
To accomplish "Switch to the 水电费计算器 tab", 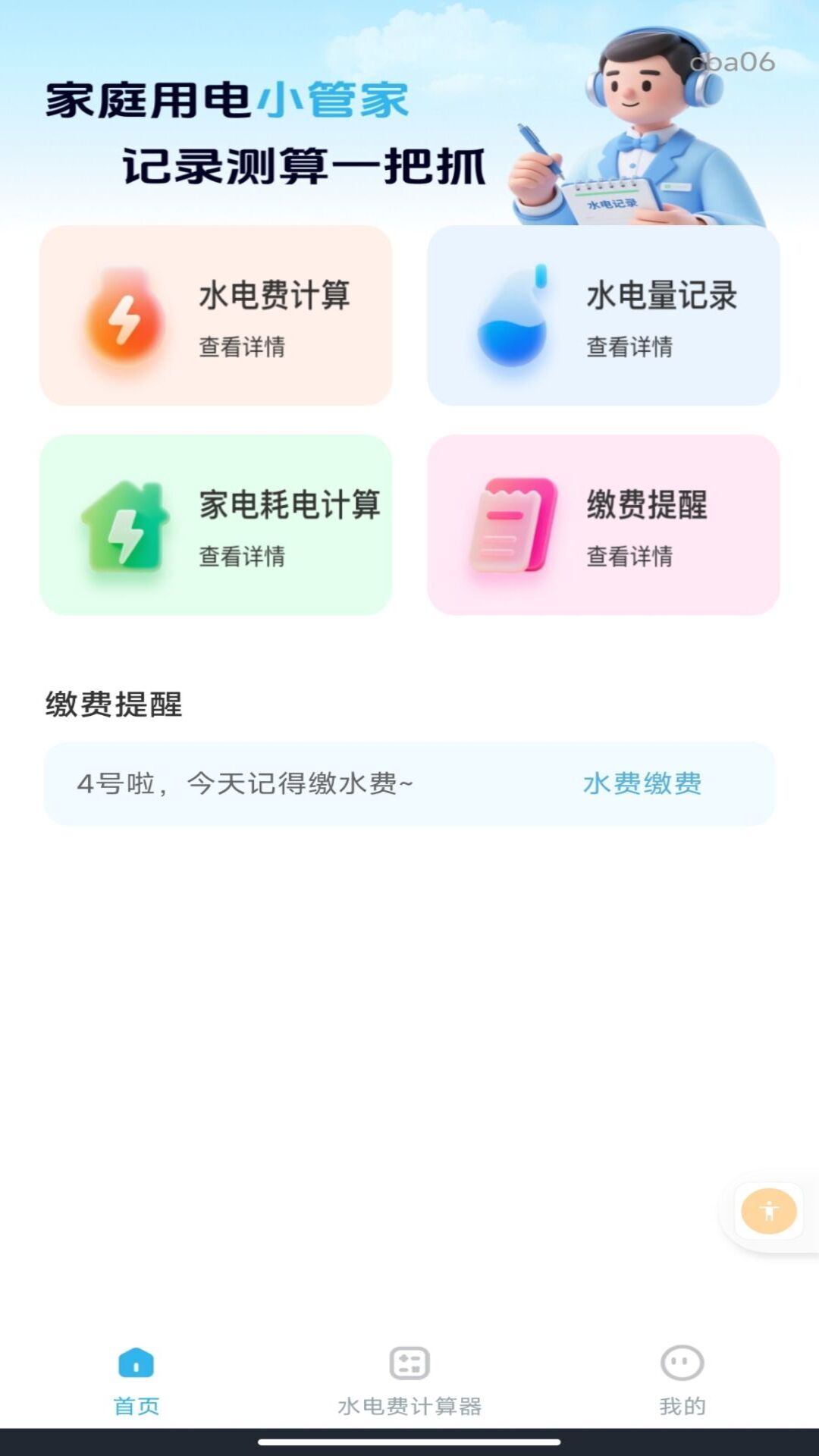I will 409,1399.
